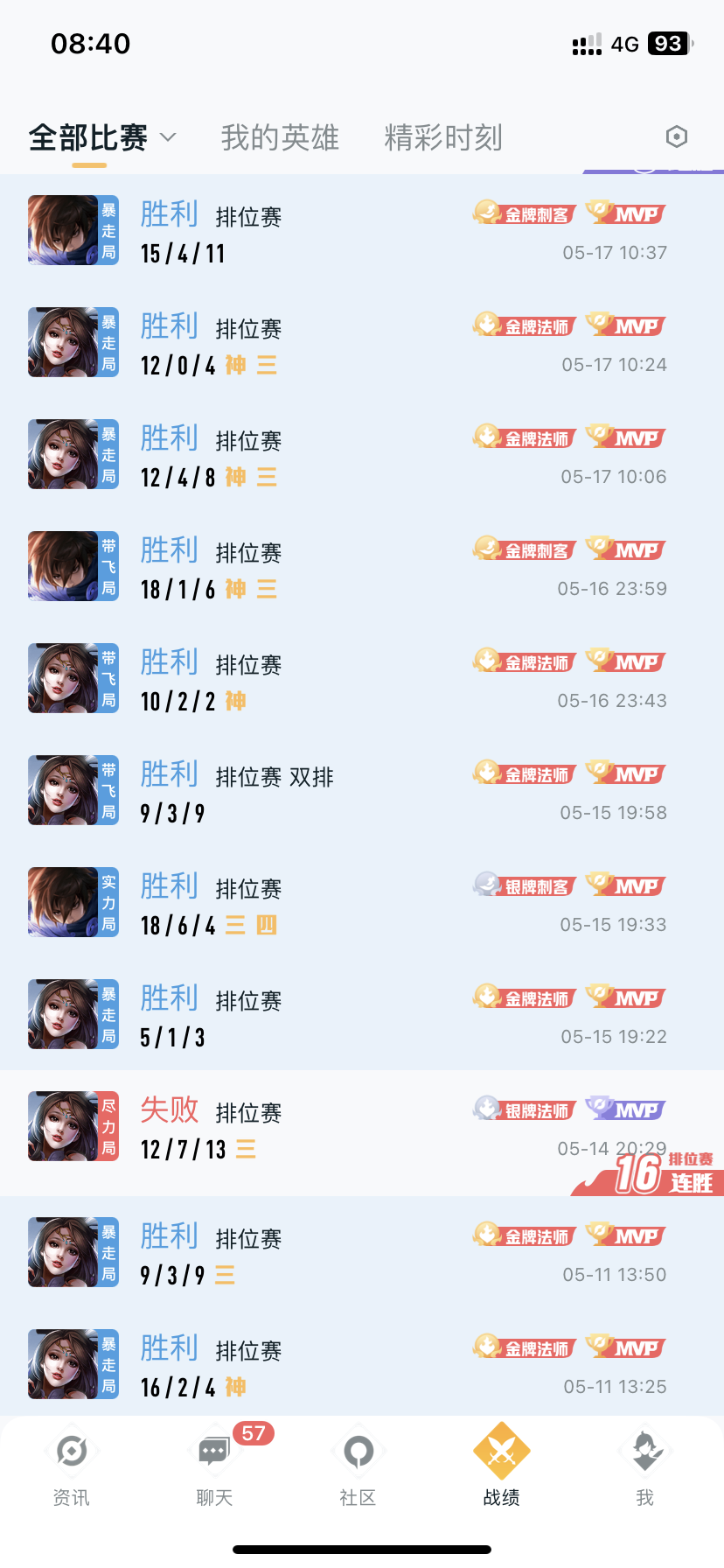Open the 社区 community icon

[358, 1452]
